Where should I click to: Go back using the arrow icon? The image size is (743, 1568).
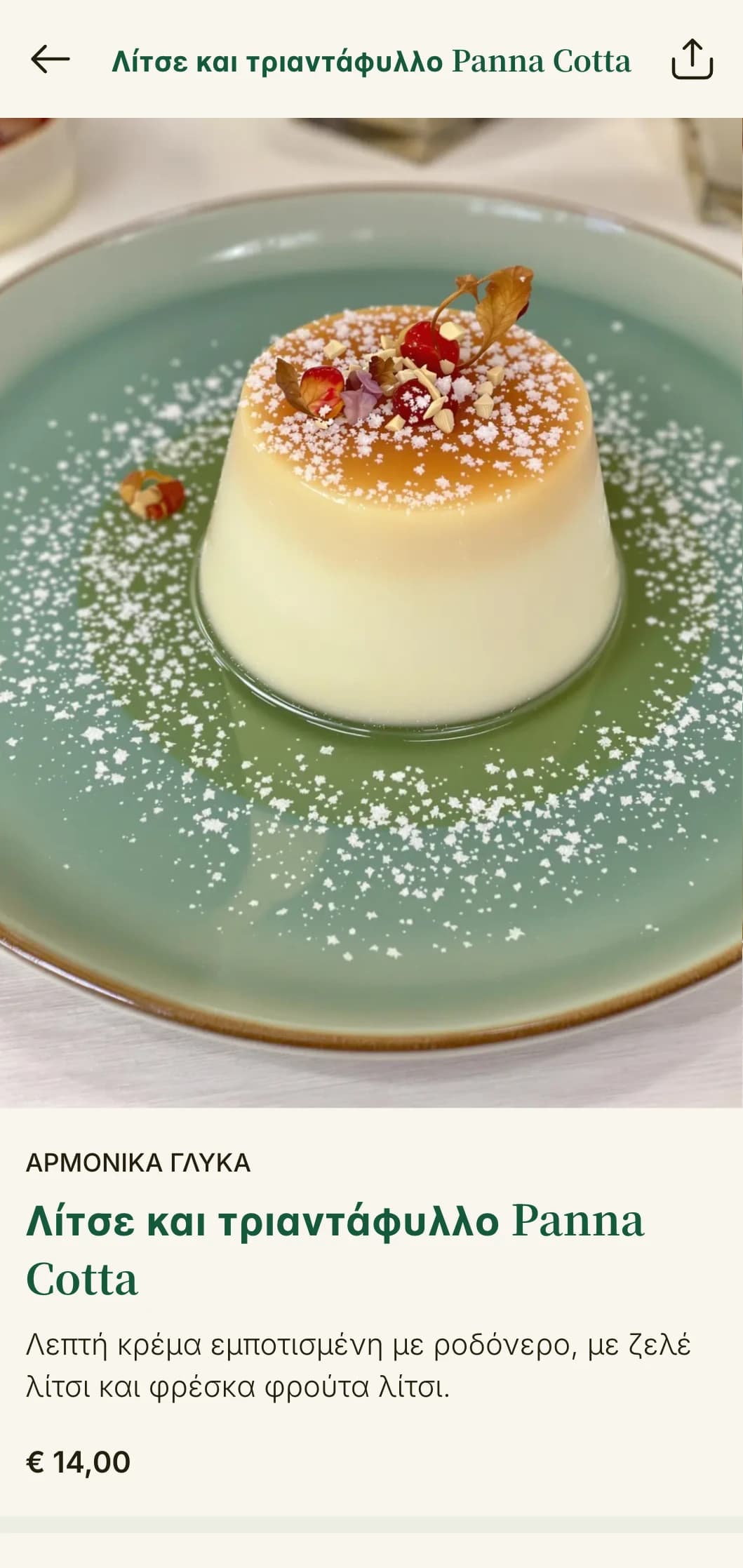click(x=51, y=60)
